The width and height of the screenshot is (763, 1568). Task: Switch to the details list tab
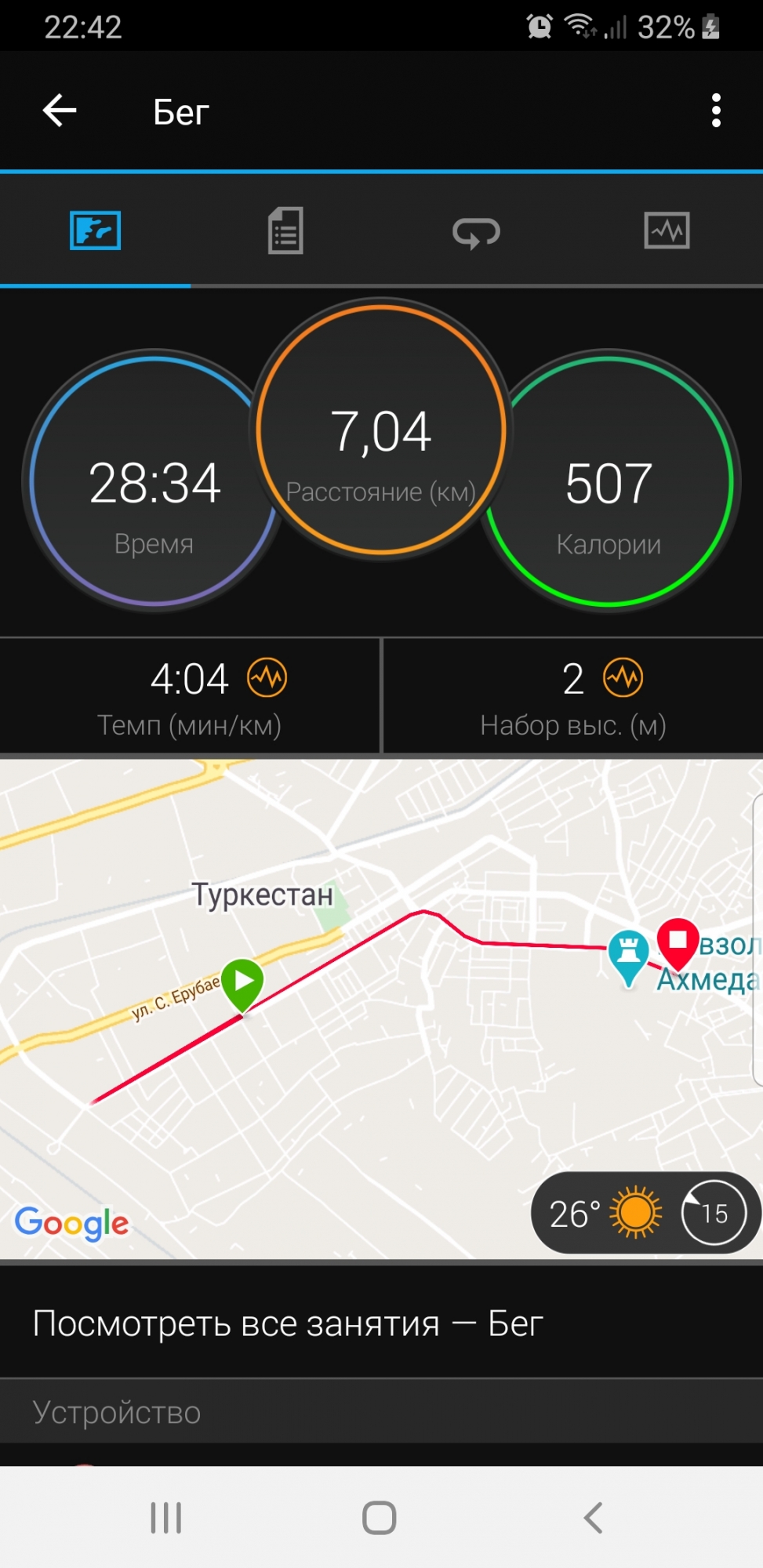(x=285, y=230)
